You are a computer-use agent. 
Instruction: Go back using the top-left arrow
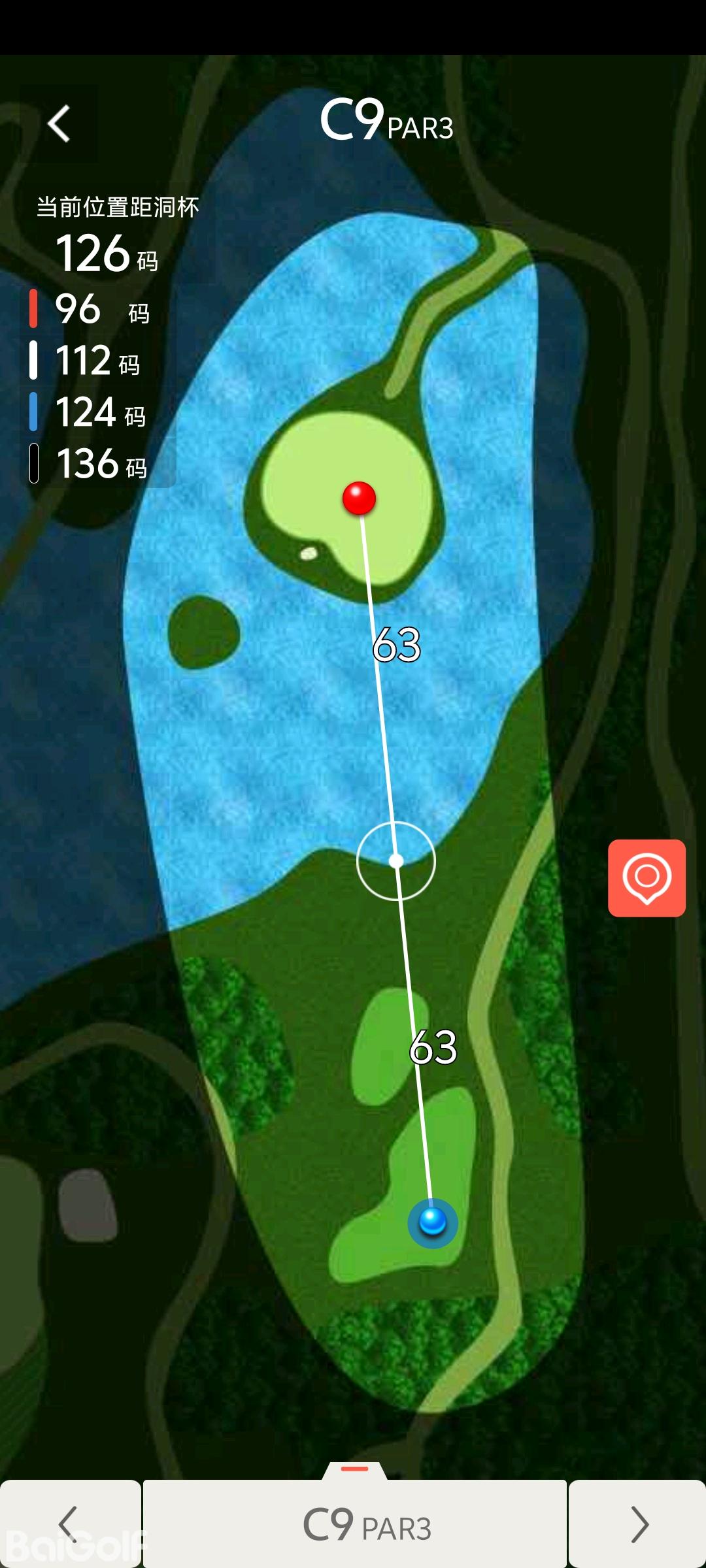pos(59,123)
